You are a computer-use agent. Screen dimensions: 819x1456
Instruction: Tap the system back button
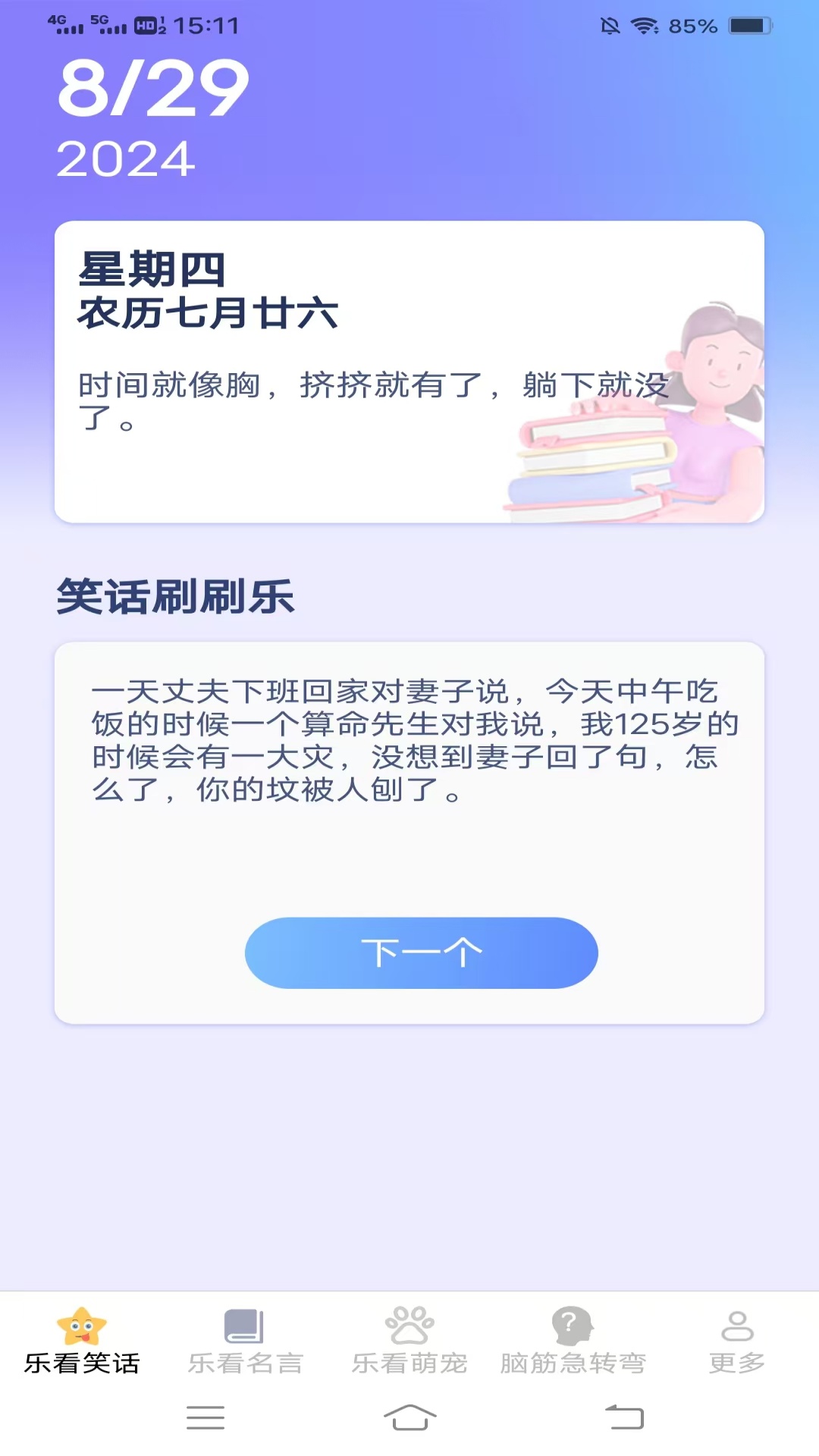pyautogui.click(x=624, y=1417)
